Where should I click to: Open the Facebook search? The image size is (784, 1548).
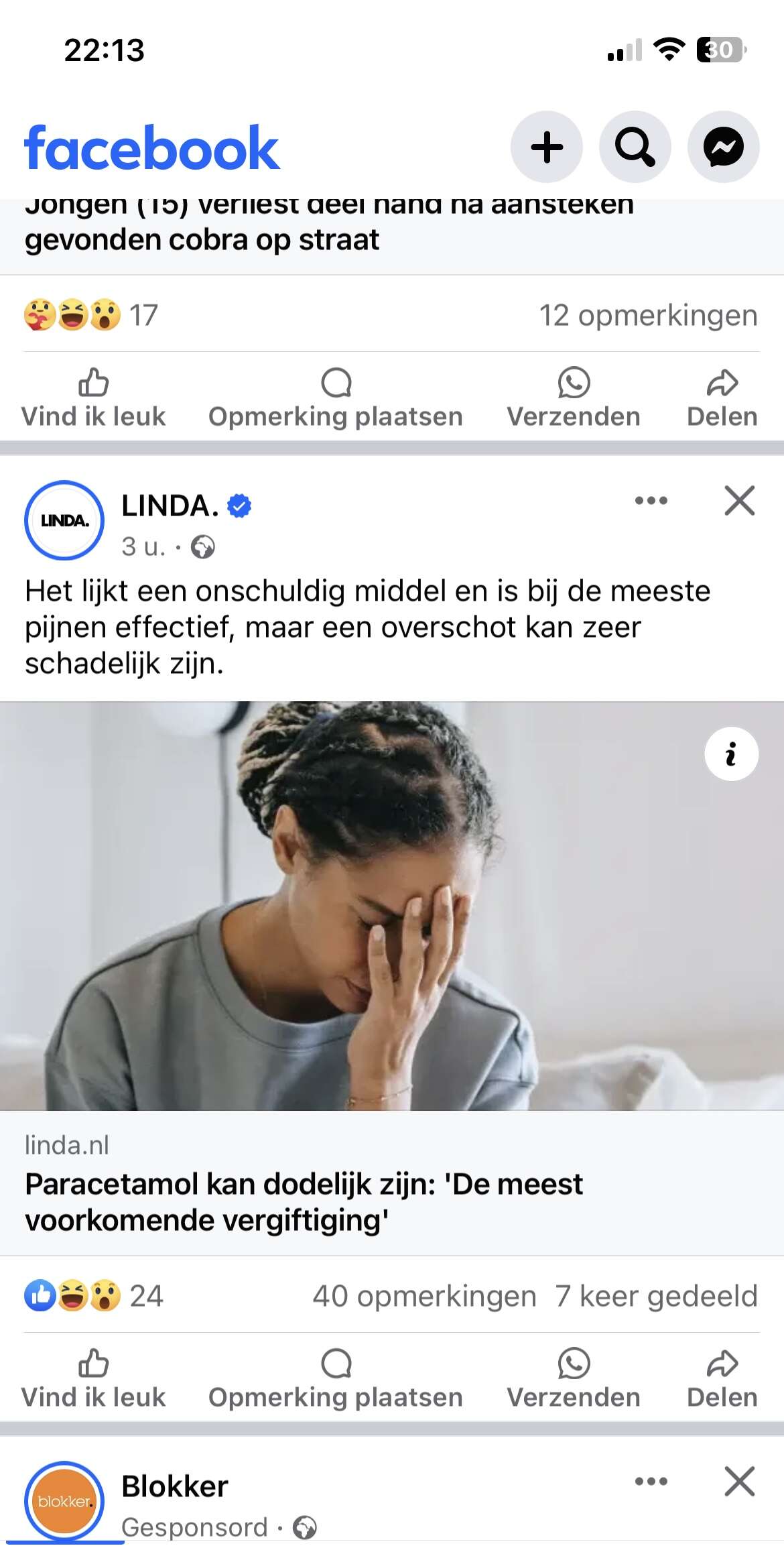pyautogui.click(x=635, y=147)
